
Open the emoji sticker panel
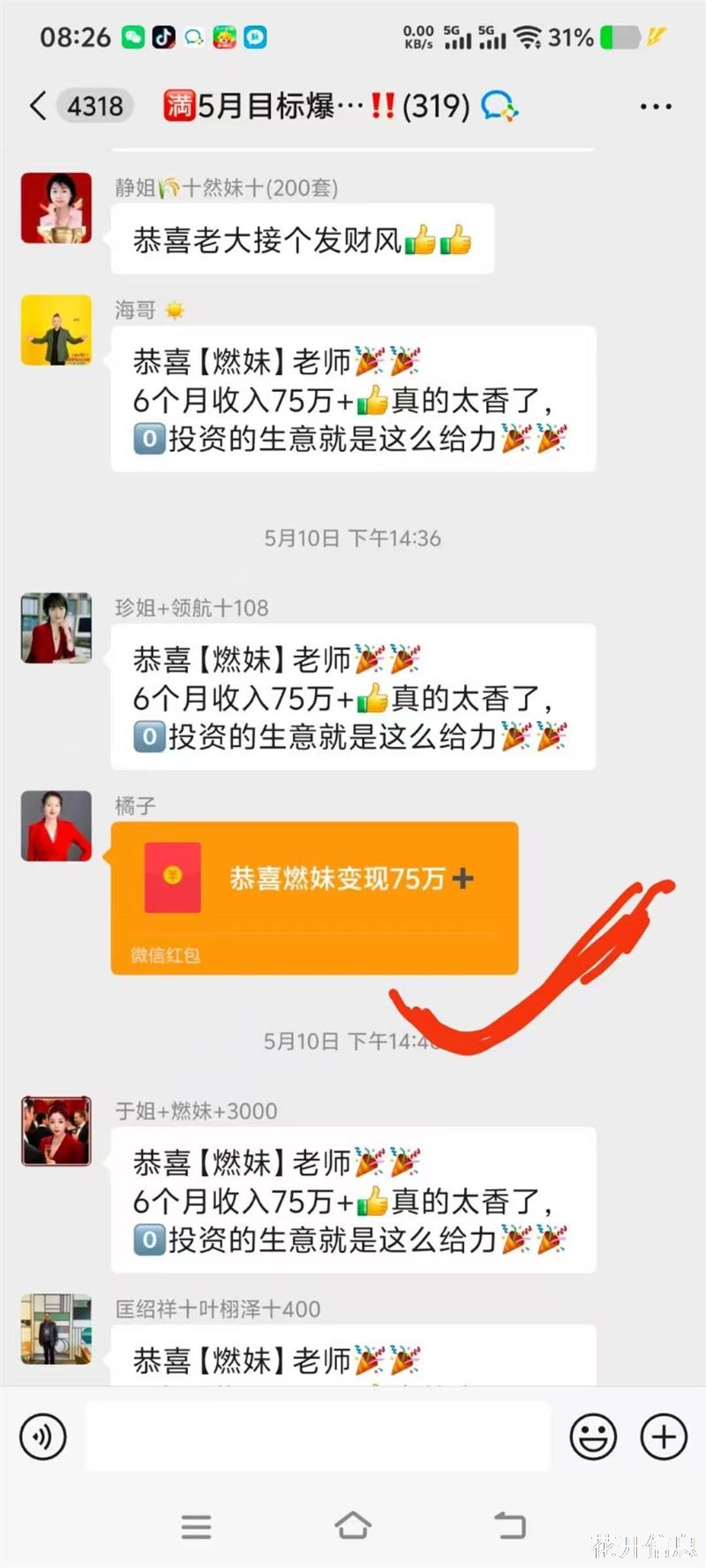coord(593,1436)
